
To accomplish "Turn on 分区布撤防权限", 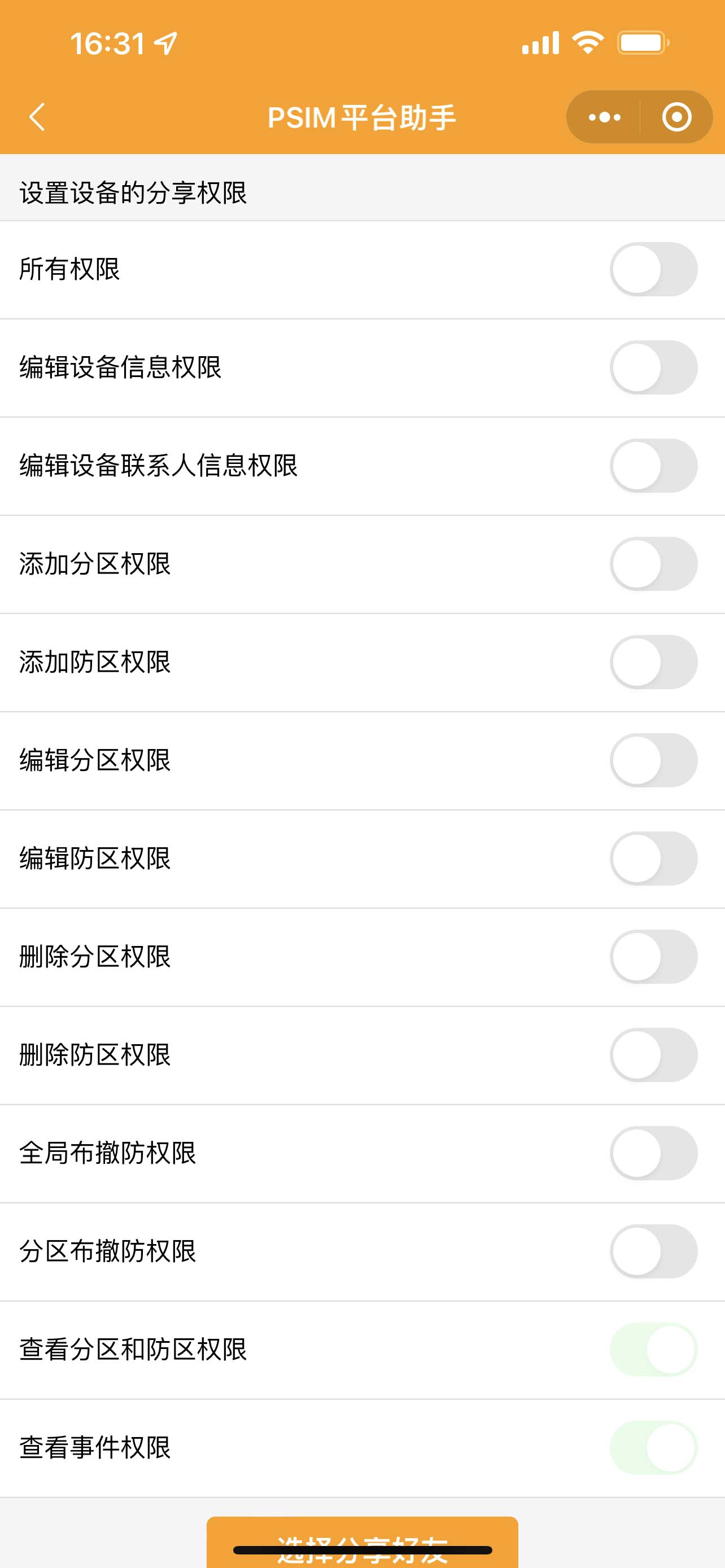I will pyautogui.click(x=653, y=1251).
